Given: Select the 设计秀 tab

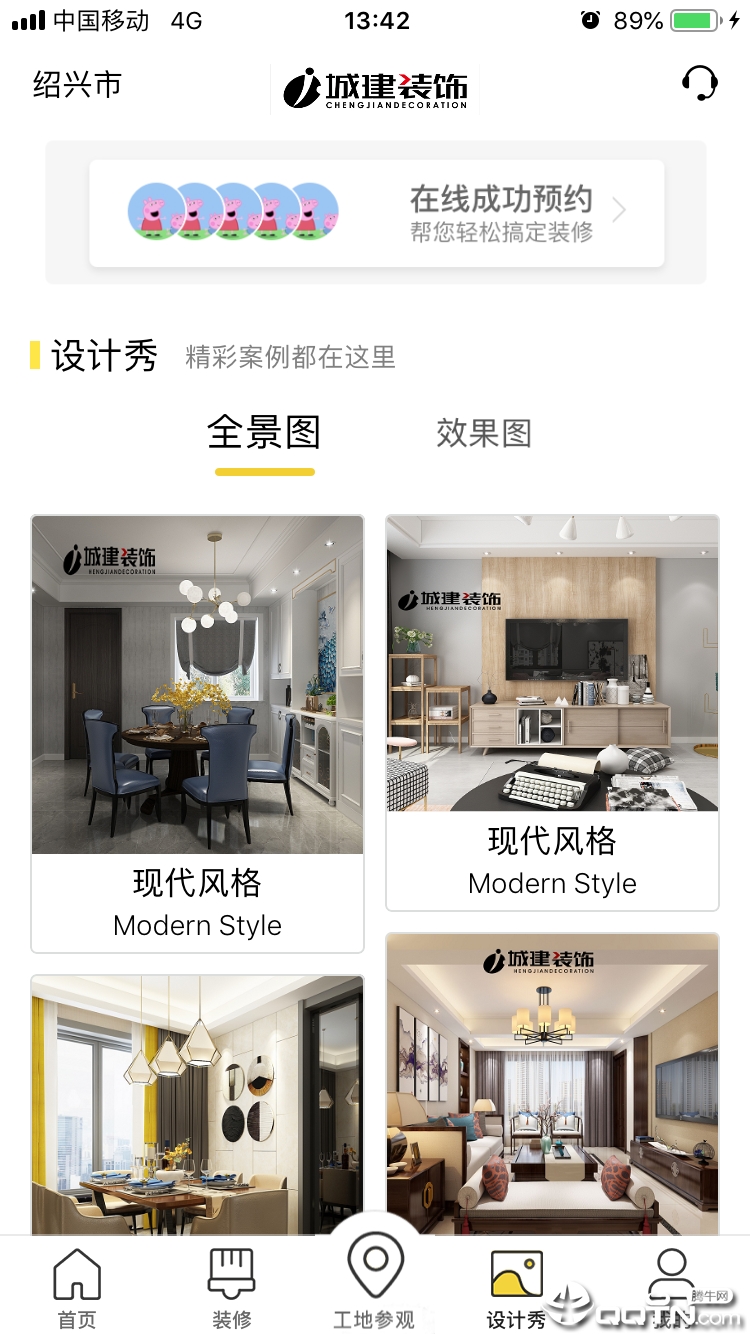Looking at the screenshot, I should point(517,1289).
